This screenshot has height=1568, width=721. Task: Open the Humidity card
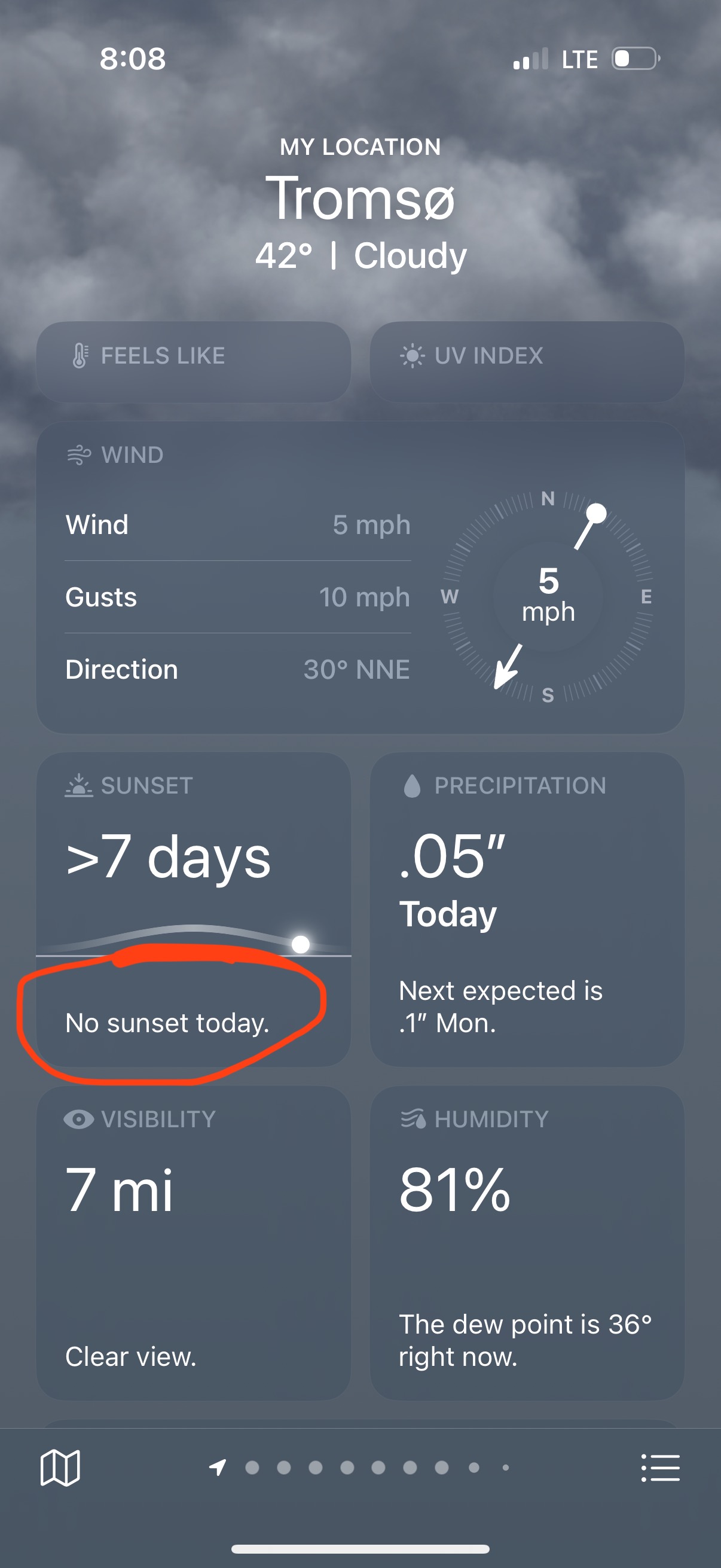(x=527, y=1242)
